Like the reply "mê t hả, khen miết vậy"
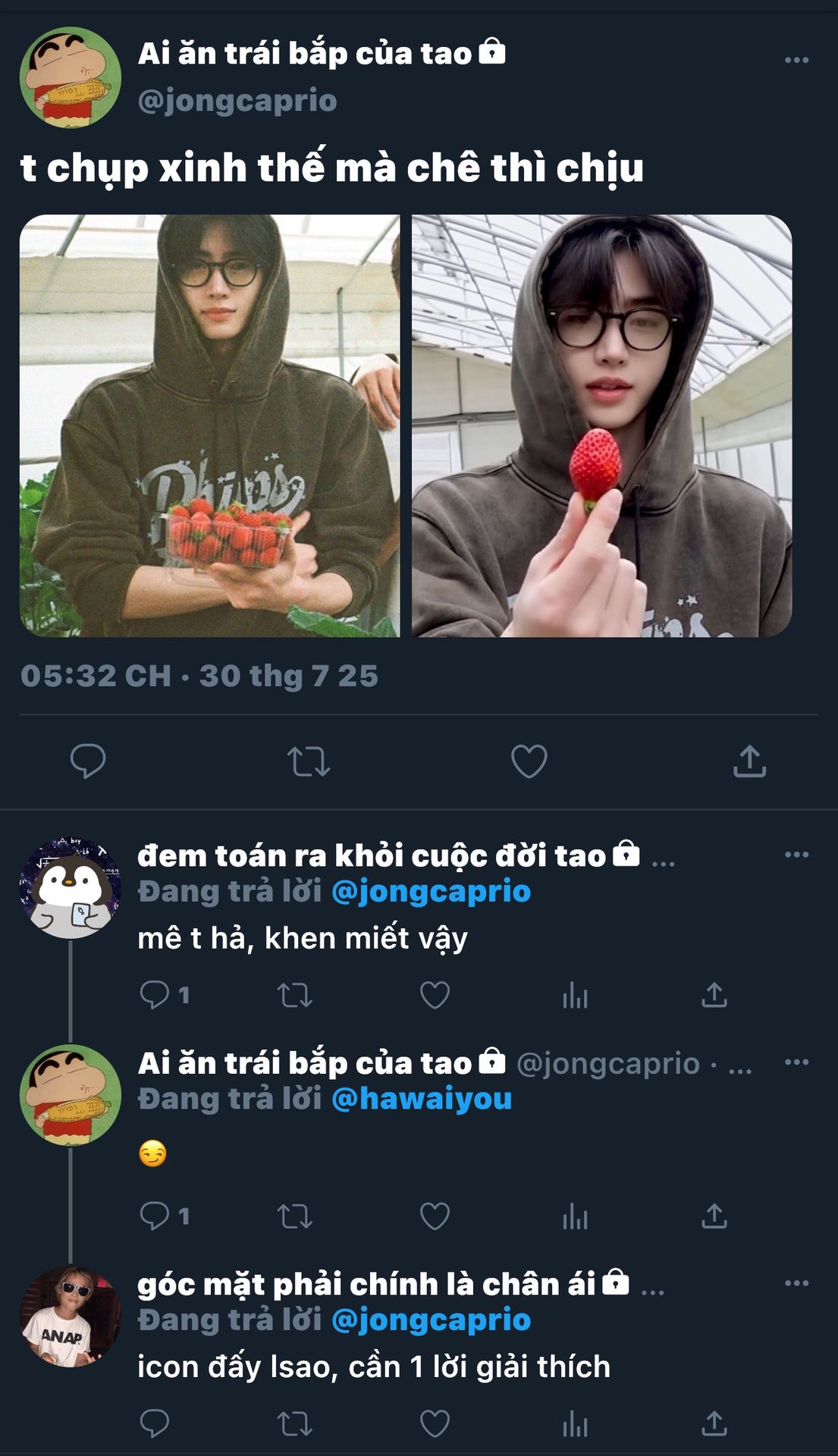The width and height of the screenshot is (838, 1456). pyautogui.click(x=435, y=995)
